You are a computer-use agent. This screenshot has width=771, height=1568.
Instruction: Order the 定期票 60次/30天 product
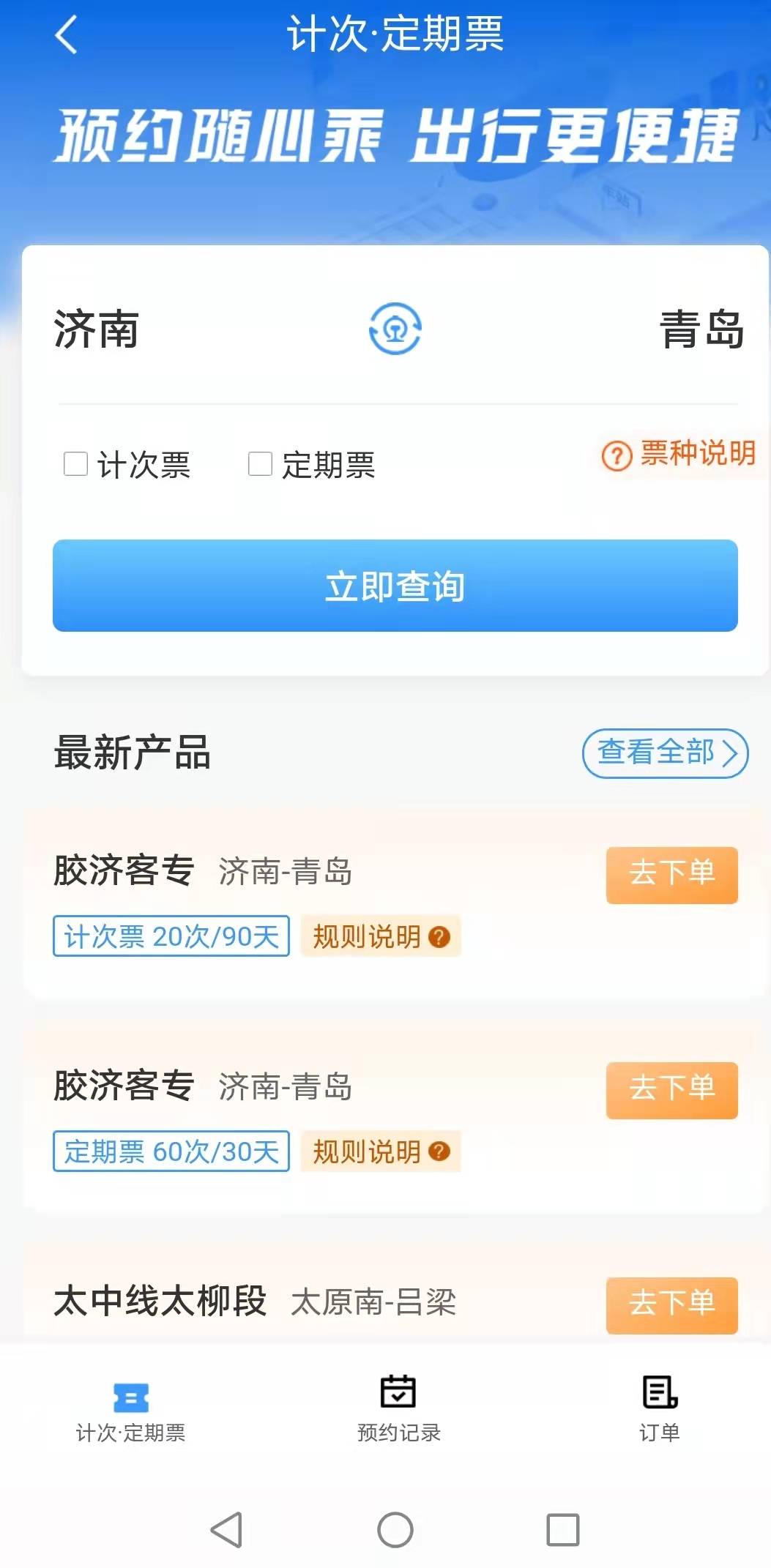click(671, 1090)
